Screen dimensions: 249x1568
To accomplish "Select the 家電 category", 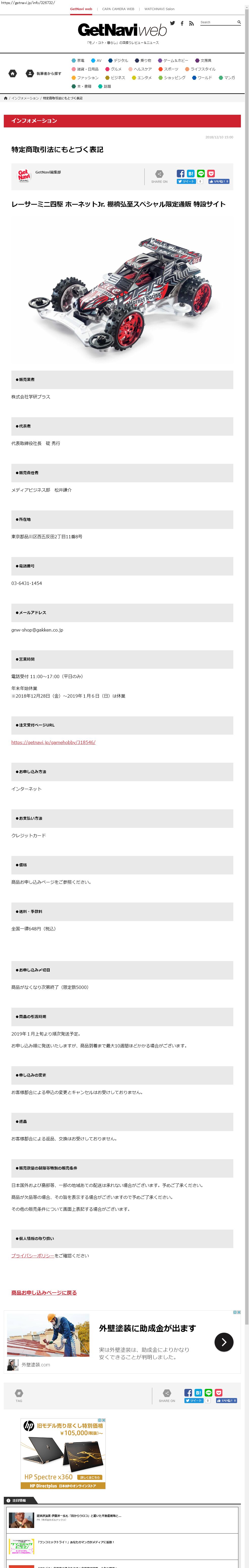I will pos(78,60).
